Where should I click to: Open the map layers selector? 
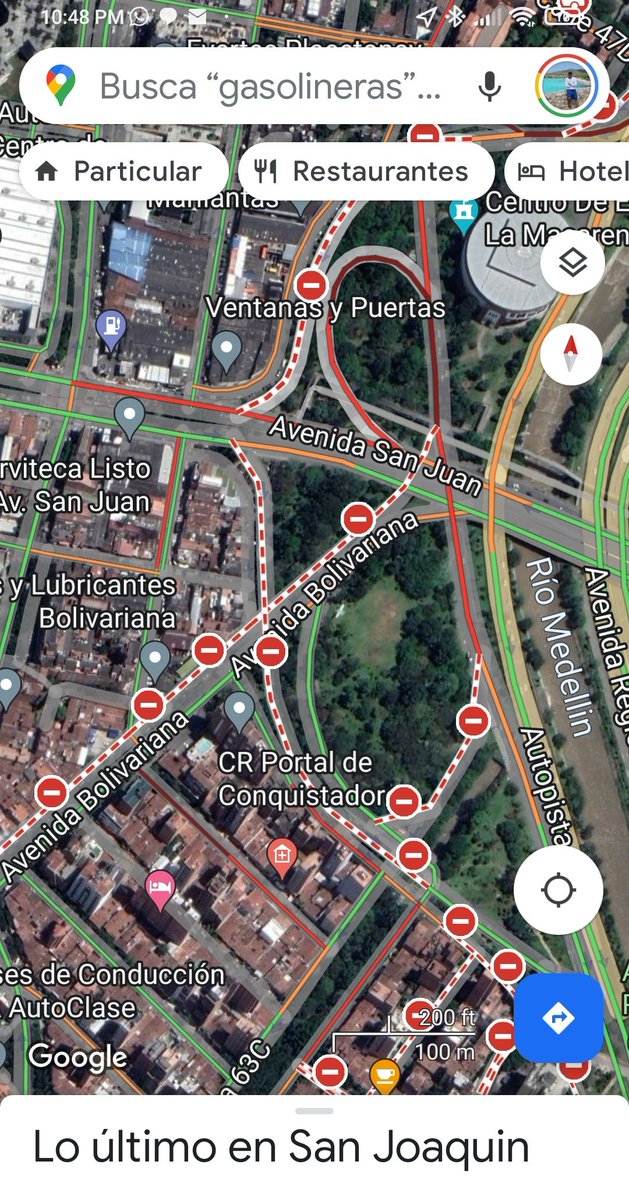[572, 264]
